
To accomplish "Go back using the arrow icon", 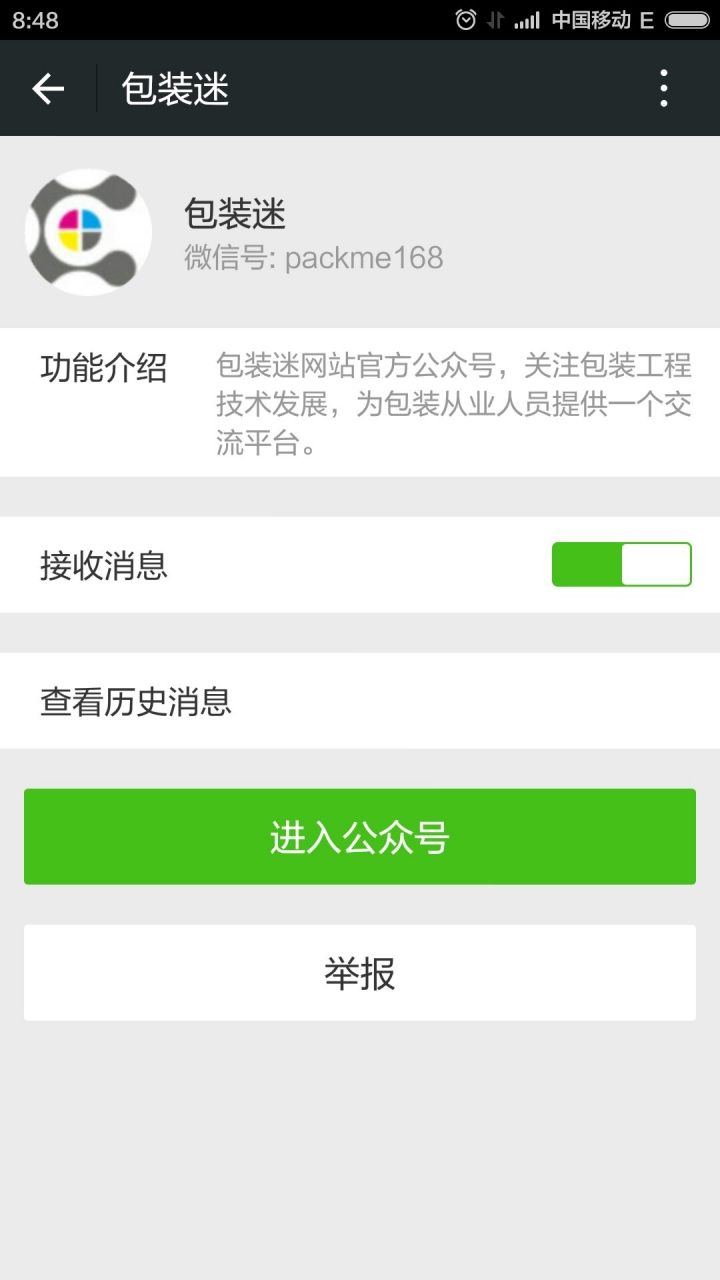I will (x=48, y=89).
